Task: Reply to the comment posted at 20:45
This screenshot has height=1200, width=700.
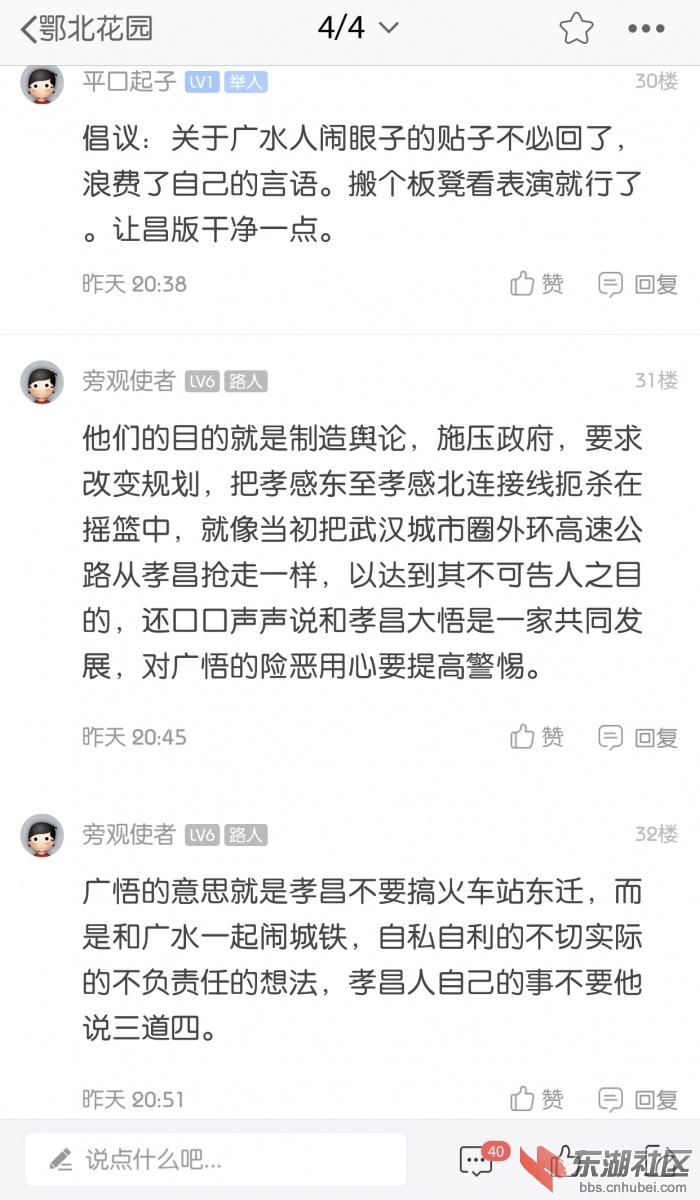Action: [638, 738]
